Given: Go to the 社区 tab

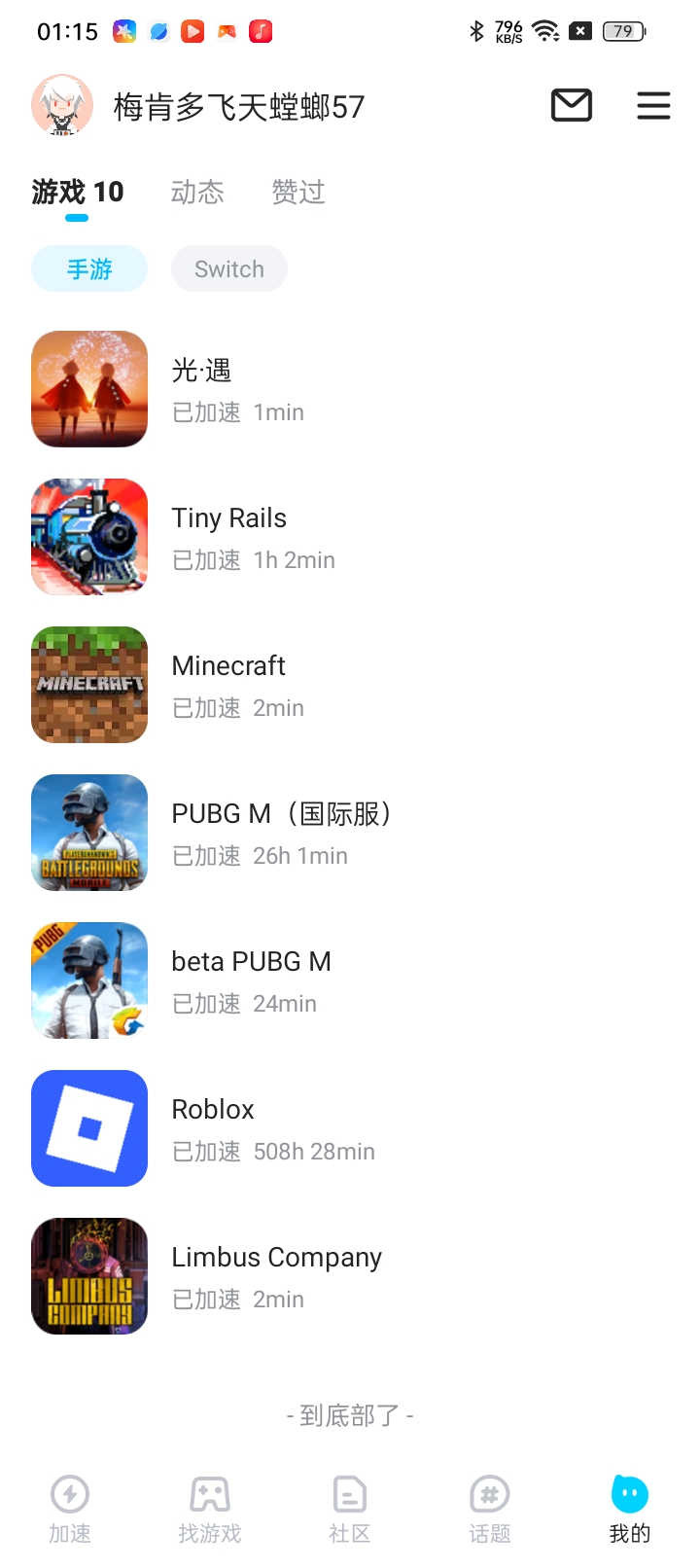Looking at the screenshot, I should 350,1510.
